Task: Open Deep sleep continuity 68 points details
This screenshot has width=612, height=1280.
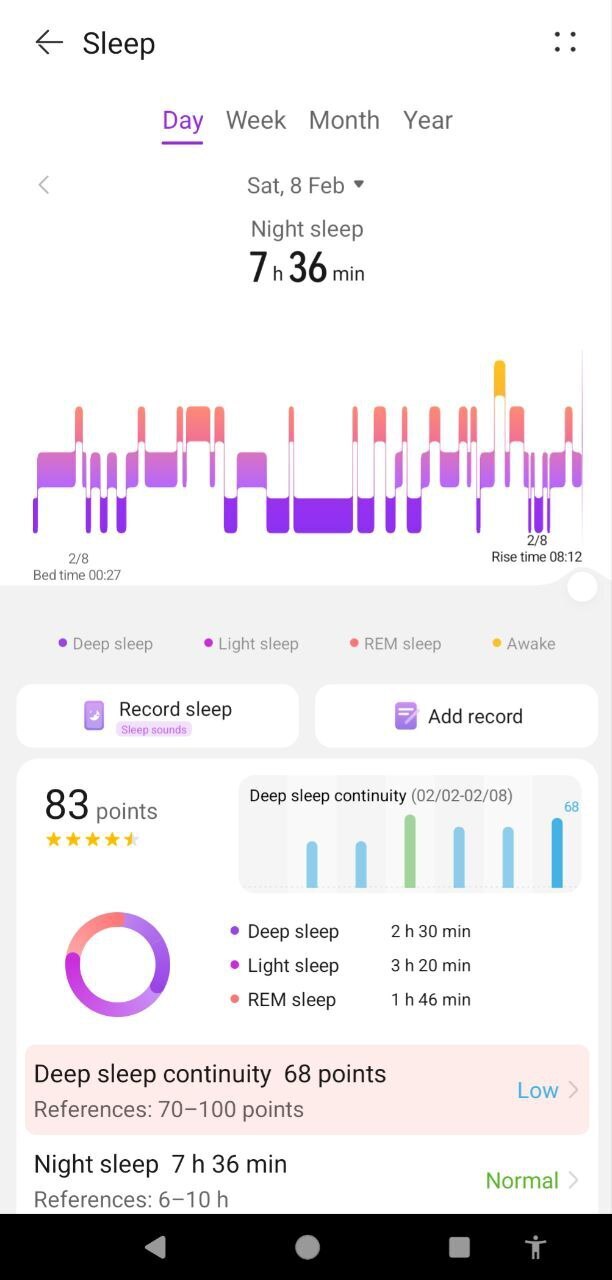Action: pyautogui.click(x=307, y=1090)
